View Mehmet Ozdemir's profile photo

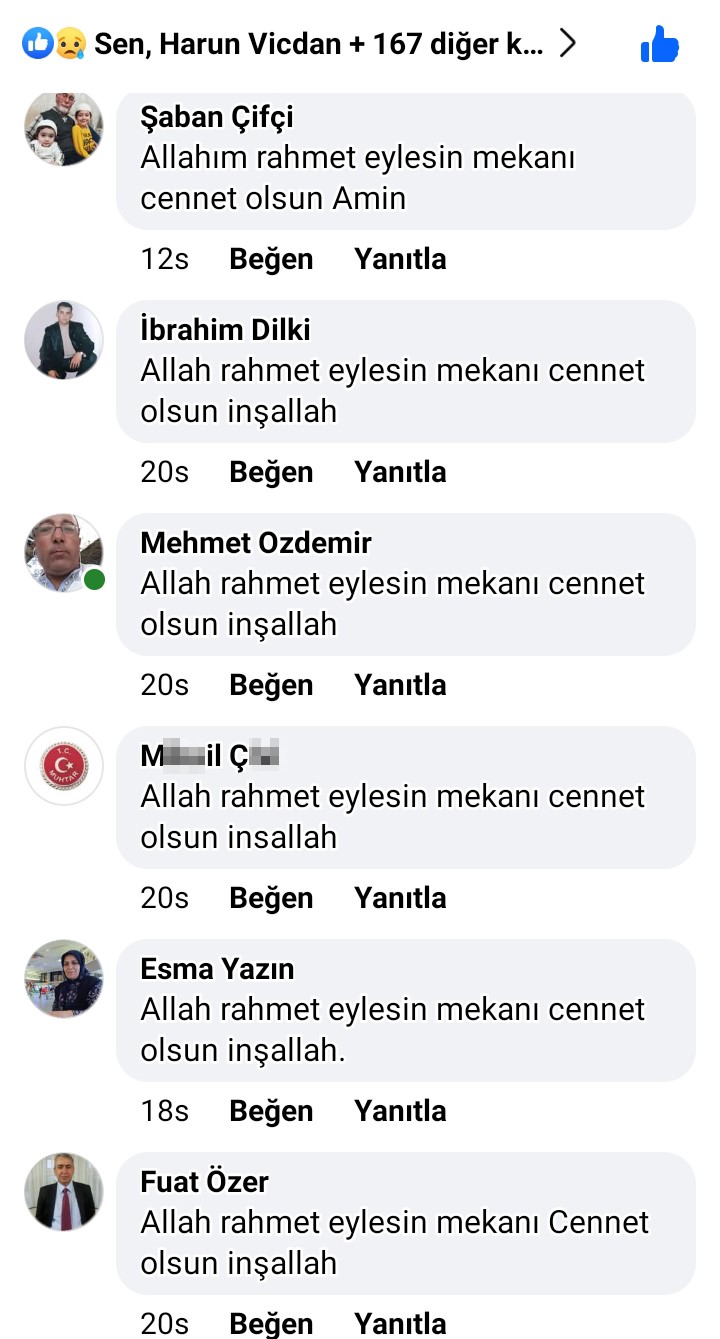click(x=63, y=553)
